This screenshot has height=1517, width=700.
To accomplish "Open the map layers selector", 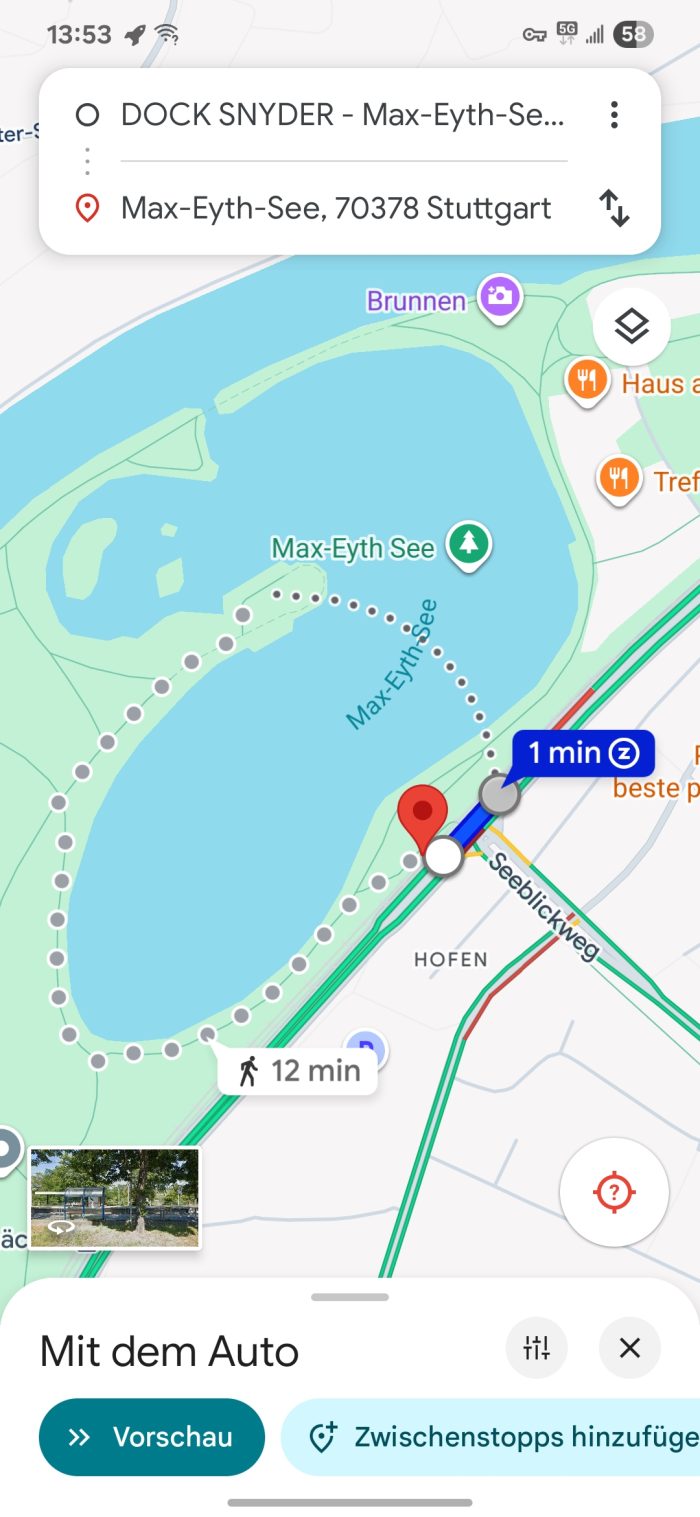I will click(x=631, y=325).
